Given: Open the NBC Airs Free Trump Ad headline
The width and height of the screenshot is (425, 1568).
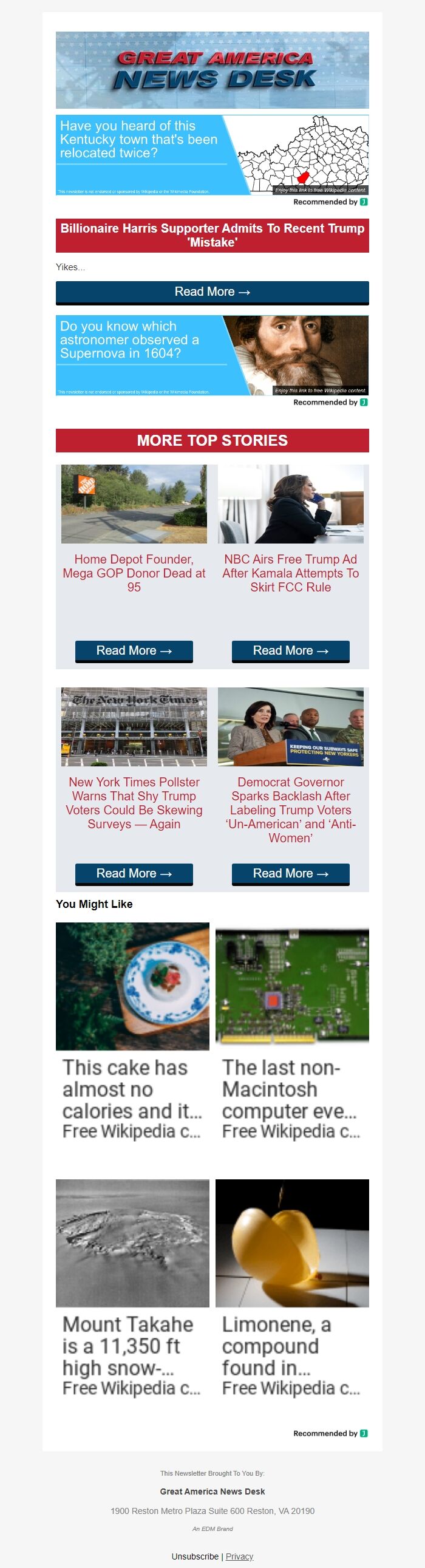Looking at the screenshot, I should pyautogui.click(x=290, y=573).
